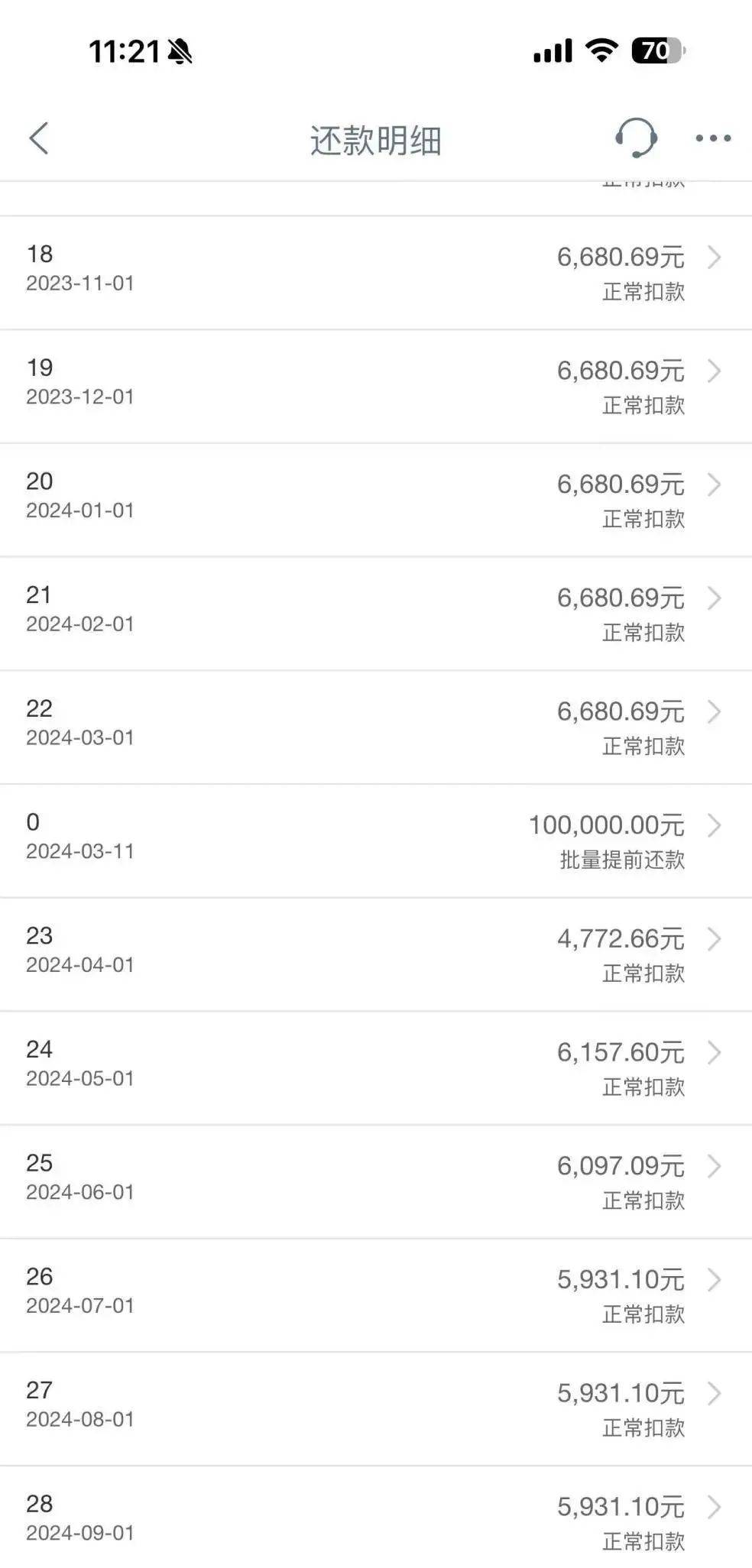752x1568 pixels.
Task: Open the 6,157.60元 period 24 repayment
Action: click(374, 1067)
